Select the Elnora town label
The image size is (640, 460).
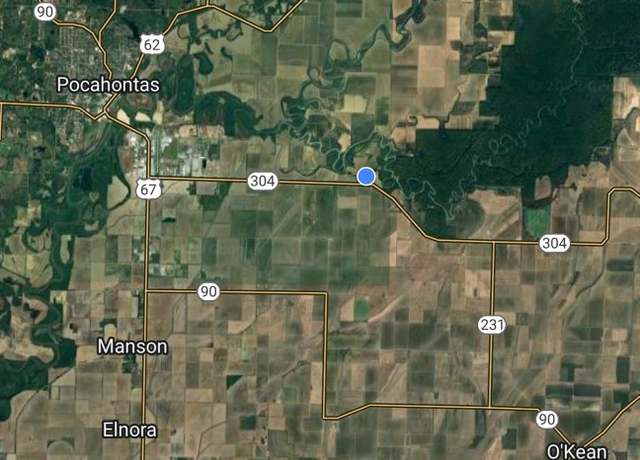[x=130, y=430]
